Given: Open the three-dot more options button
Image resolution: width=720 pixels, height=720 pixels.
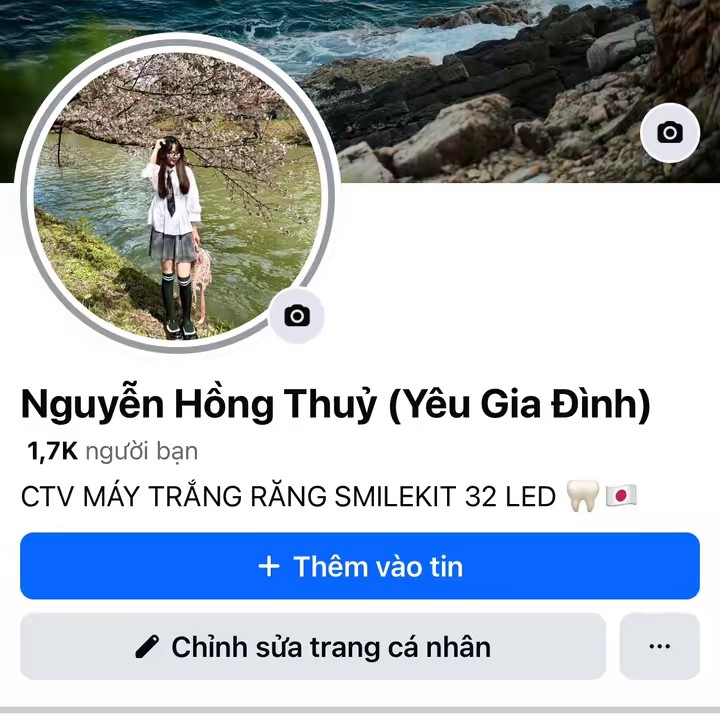Looking at the screenshot, I should point(659,647).
